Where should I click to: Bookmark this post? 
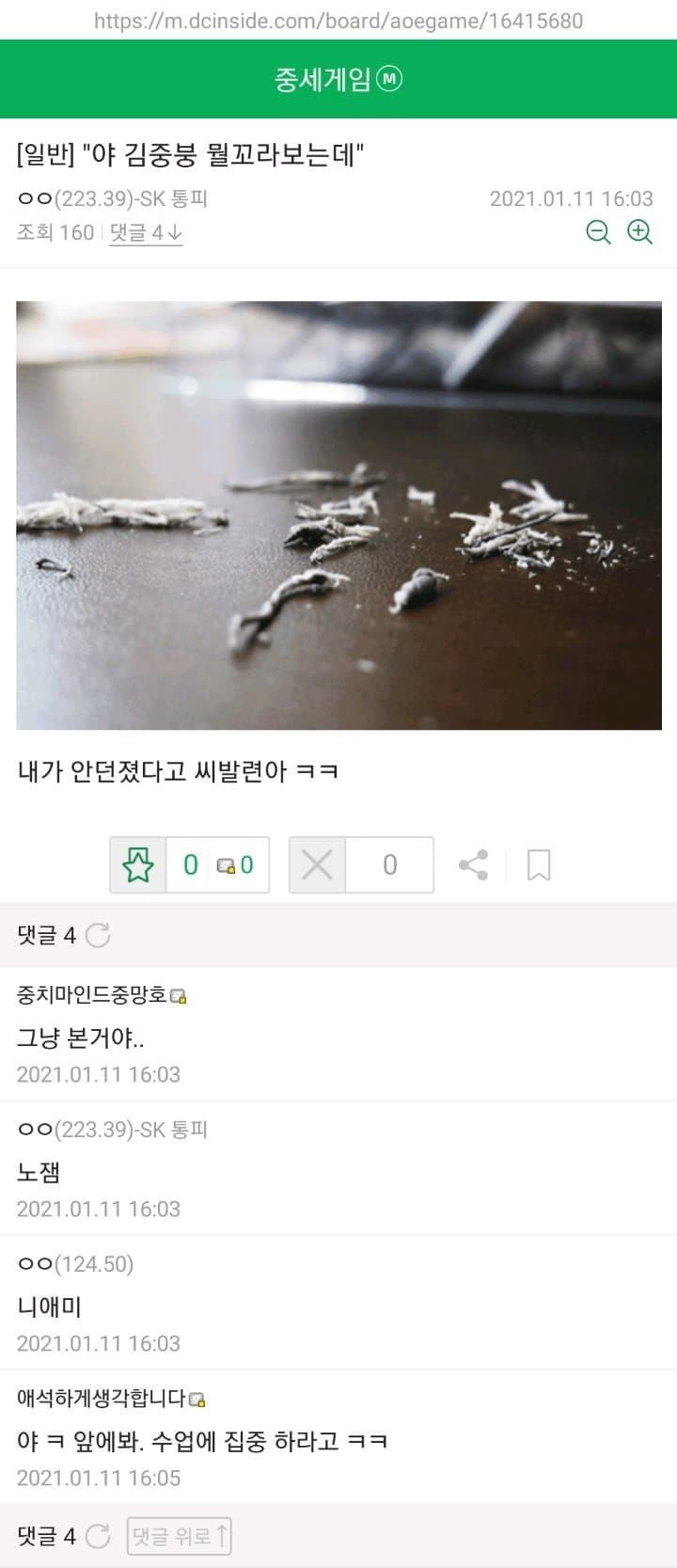(539, 864)
